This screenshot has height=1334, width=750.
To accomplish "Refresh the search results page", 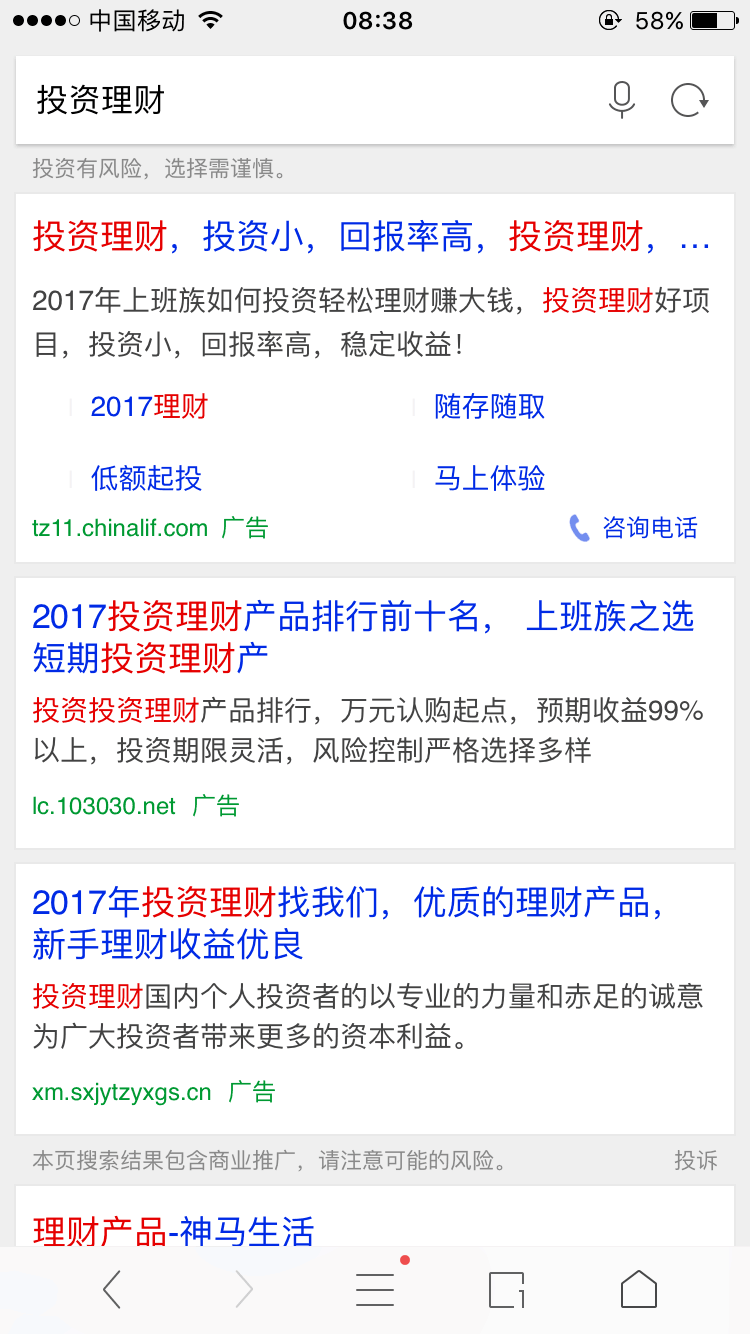I will coord(689,100).
